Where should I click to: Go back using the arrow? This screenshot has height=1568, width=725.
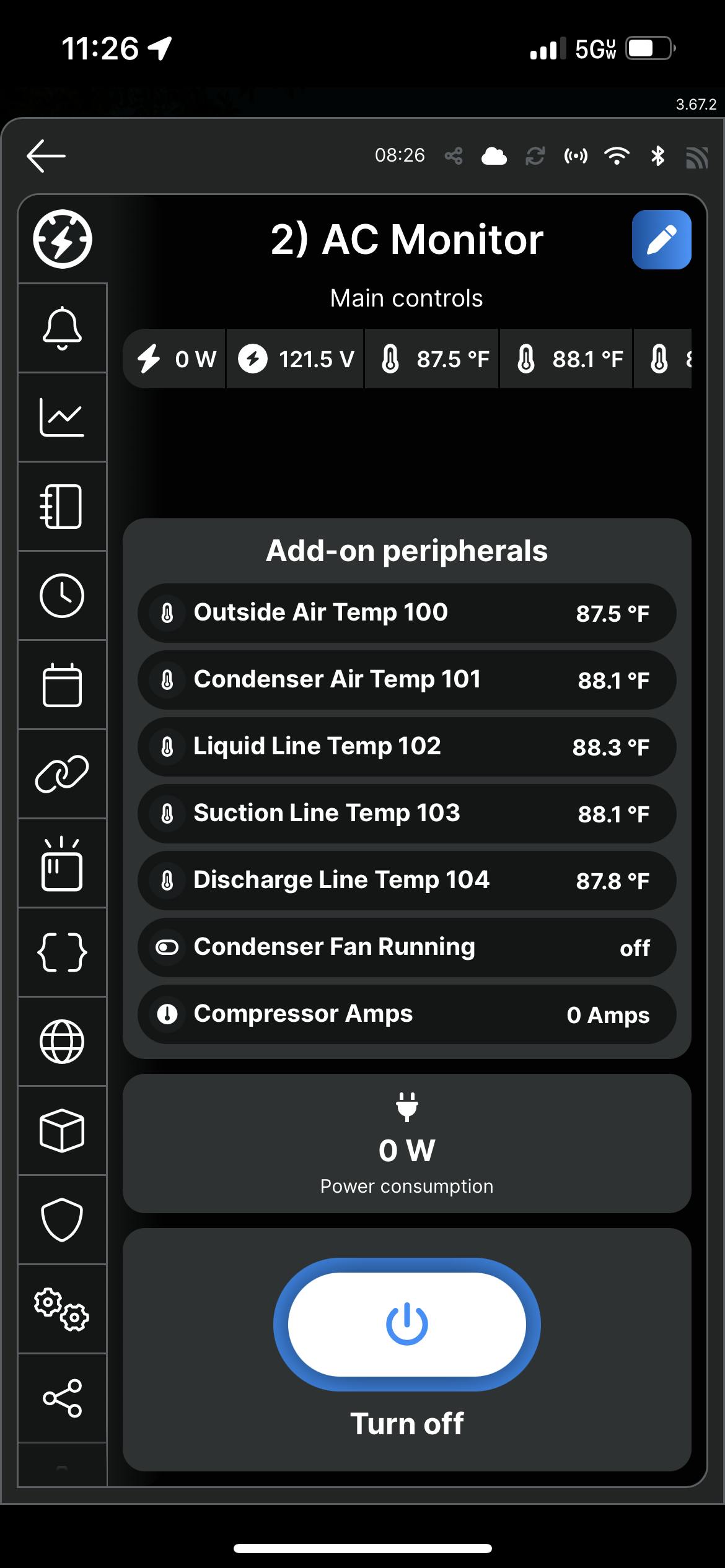46,155
